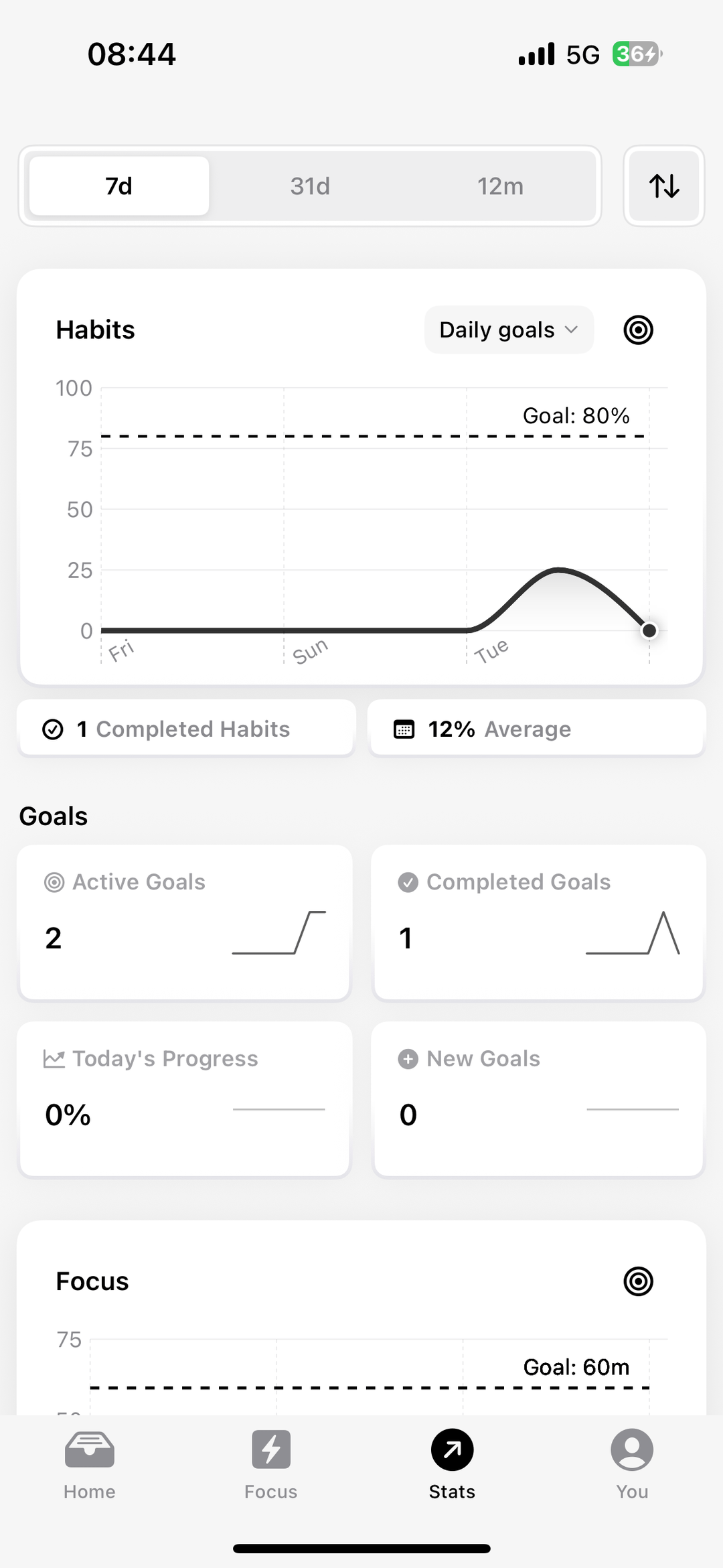723x1568 pixels.
Task: View the Today's Progress card
Action: point(185,1099)
